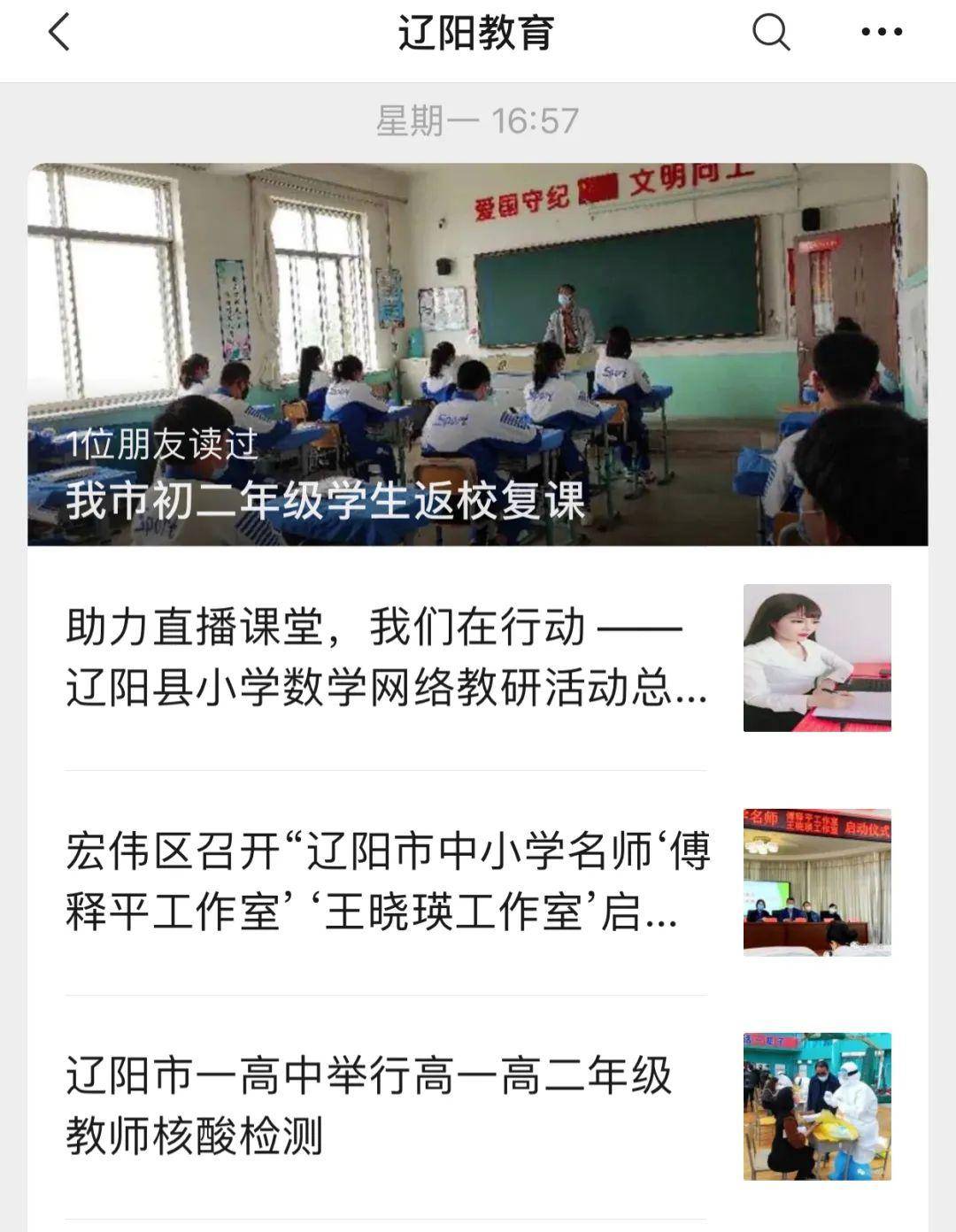
Task: Open 助力直播课堂 network teaching article
Action: tap(381, 659)
